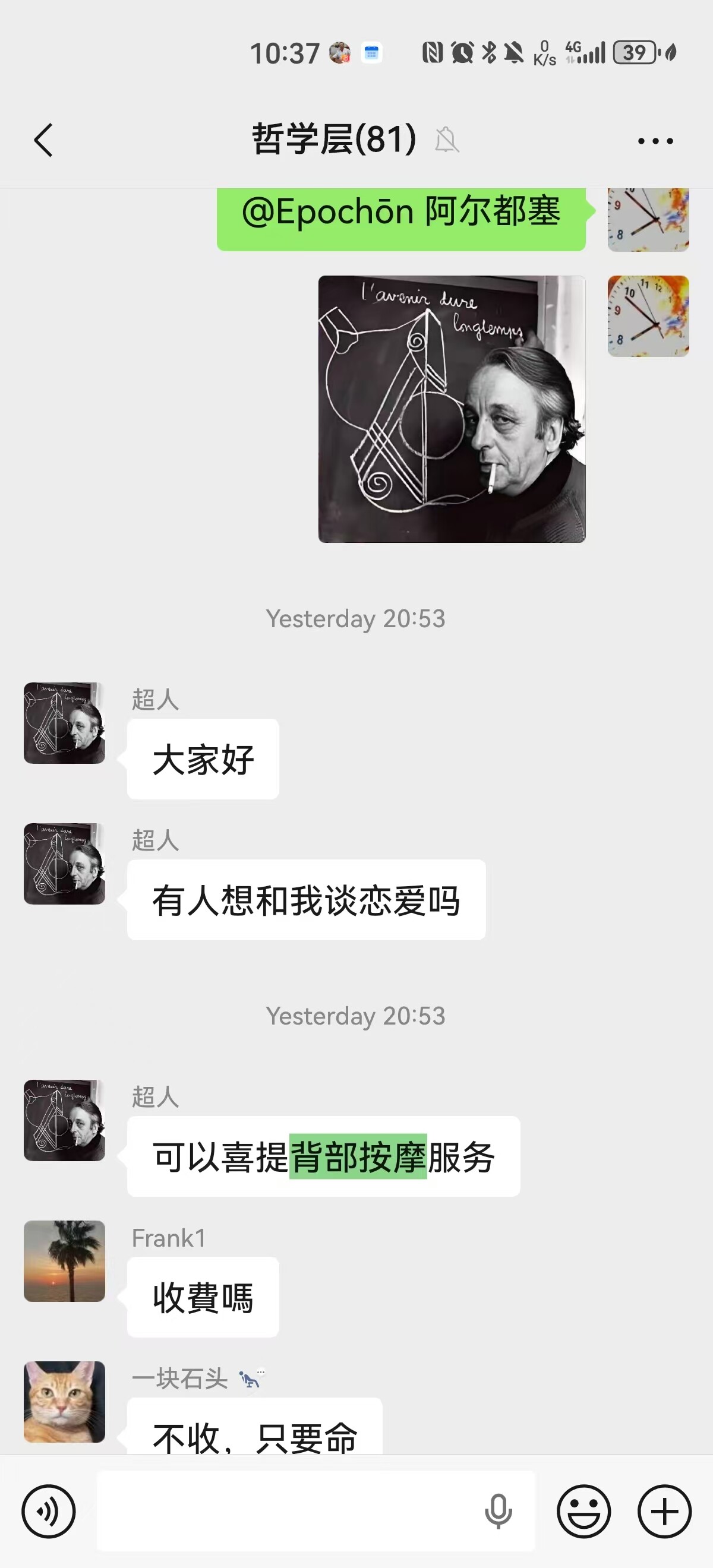Image resolution: width=713 pixels, height=1568 pixels.
Task: Open the blackboard photo sent in chat
Action: (452, 409)
